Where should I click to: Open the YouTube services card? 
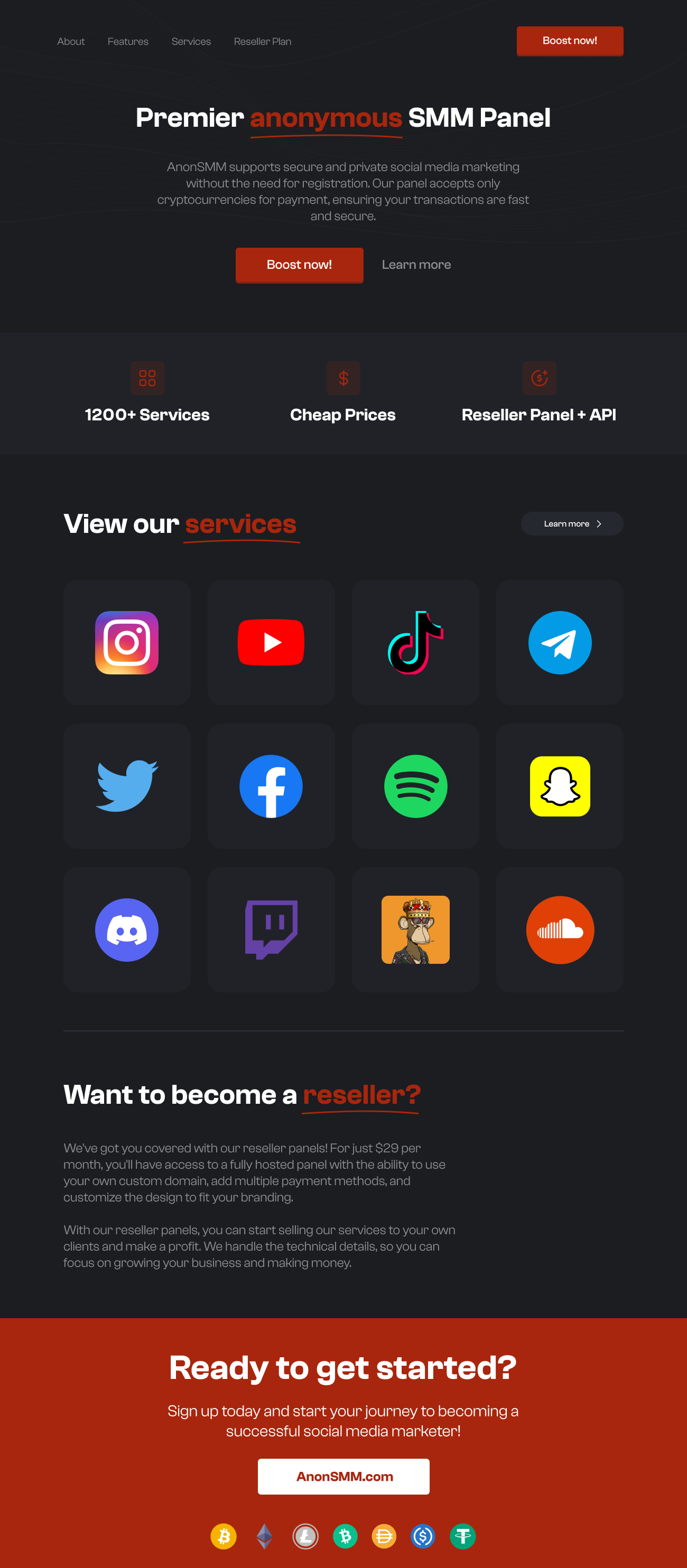tap(271, 642)
